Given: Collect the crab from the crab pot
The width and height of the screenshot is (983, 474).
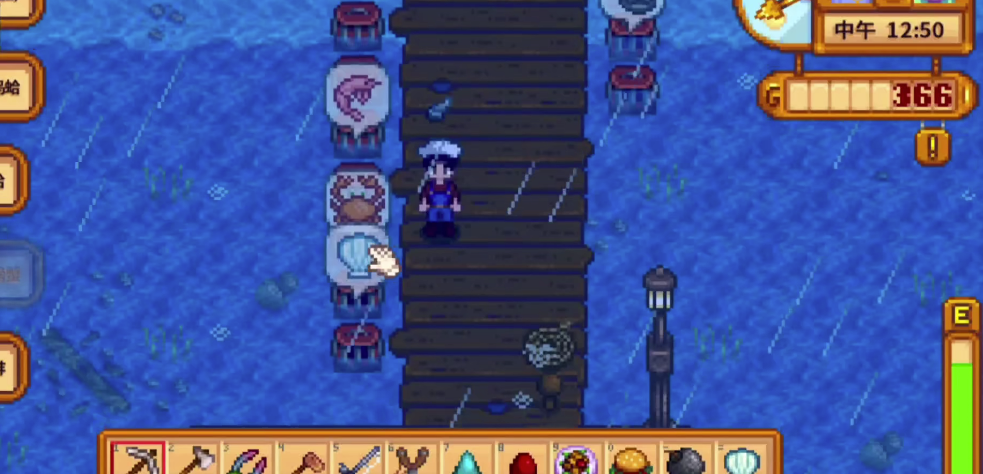Looking at the screenshot, I should click(x=356, y=198).
